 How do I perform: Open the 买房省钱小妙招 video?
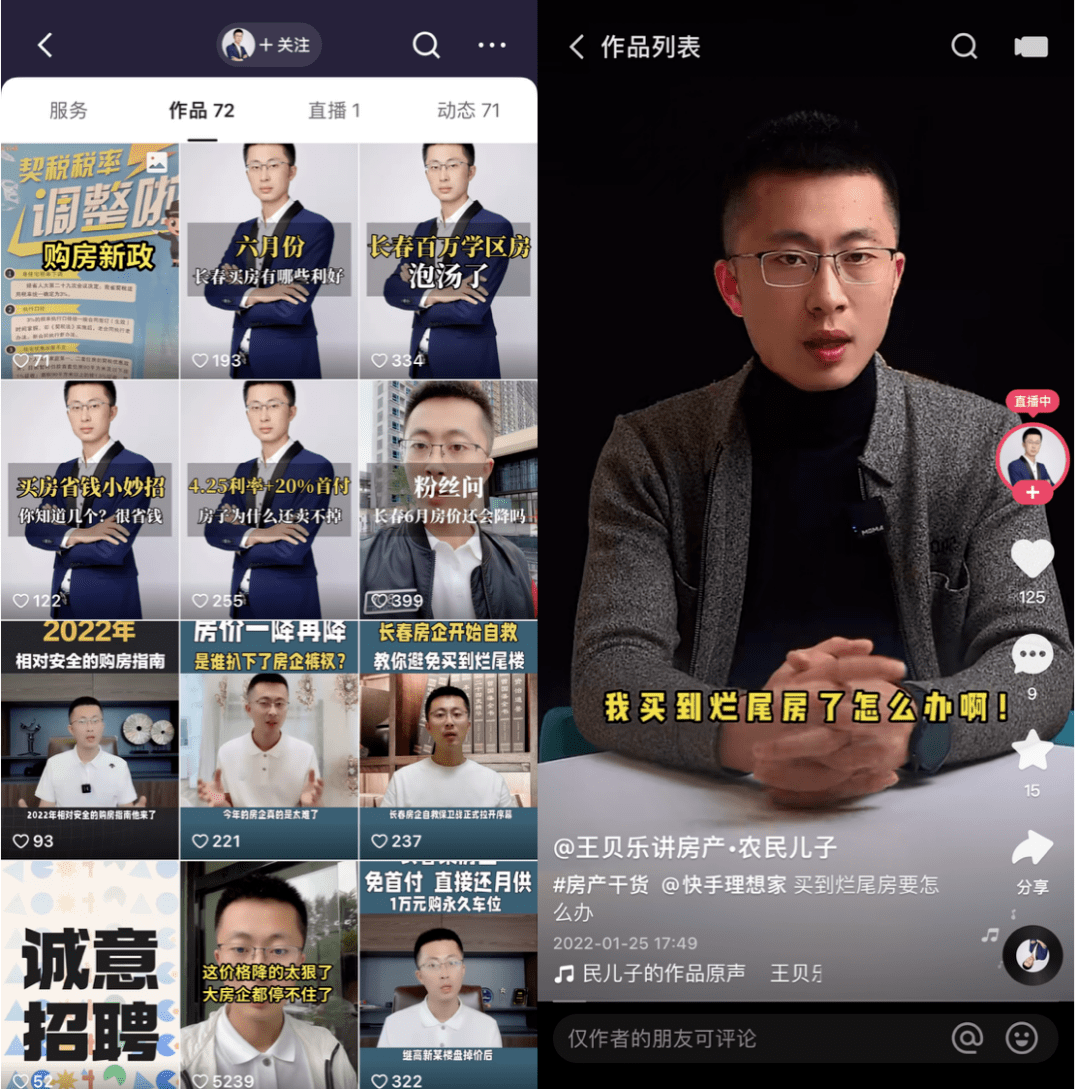tap(90, 500)
